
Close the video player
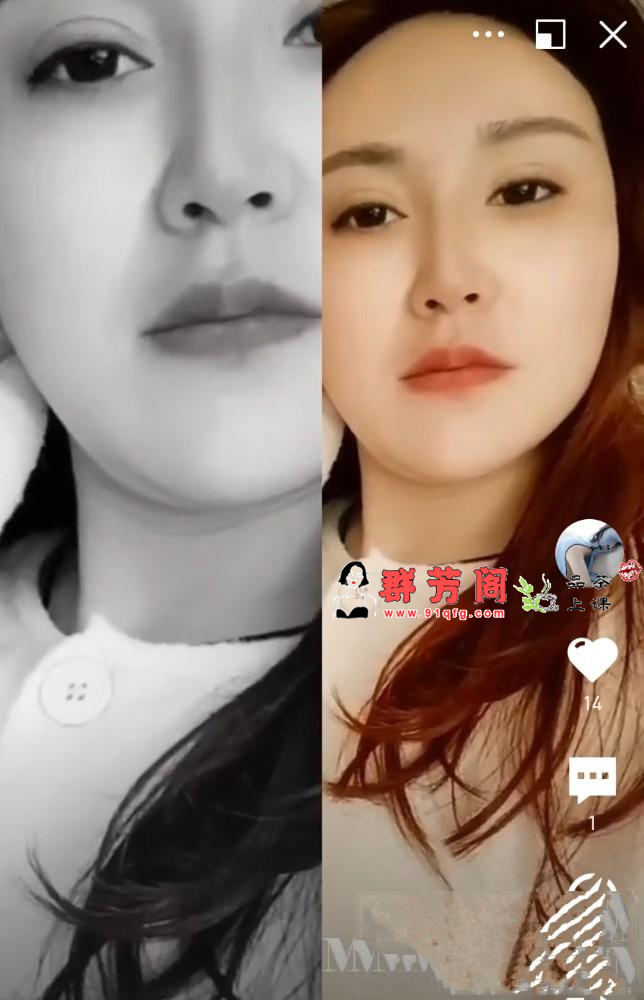(x=612, y=34)
